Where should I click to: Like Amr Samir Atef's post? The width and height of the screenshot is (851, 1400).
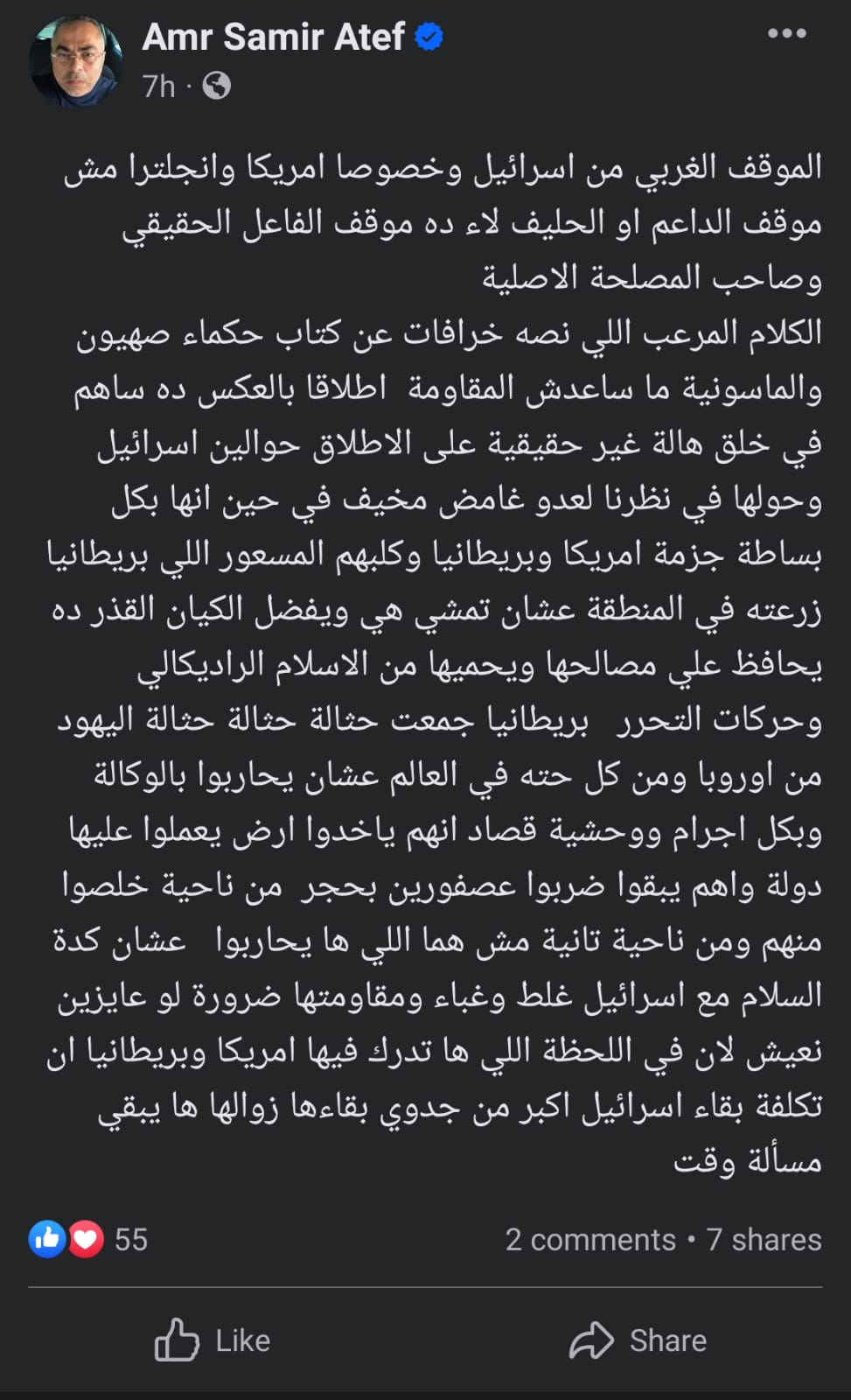(213, 1340)
